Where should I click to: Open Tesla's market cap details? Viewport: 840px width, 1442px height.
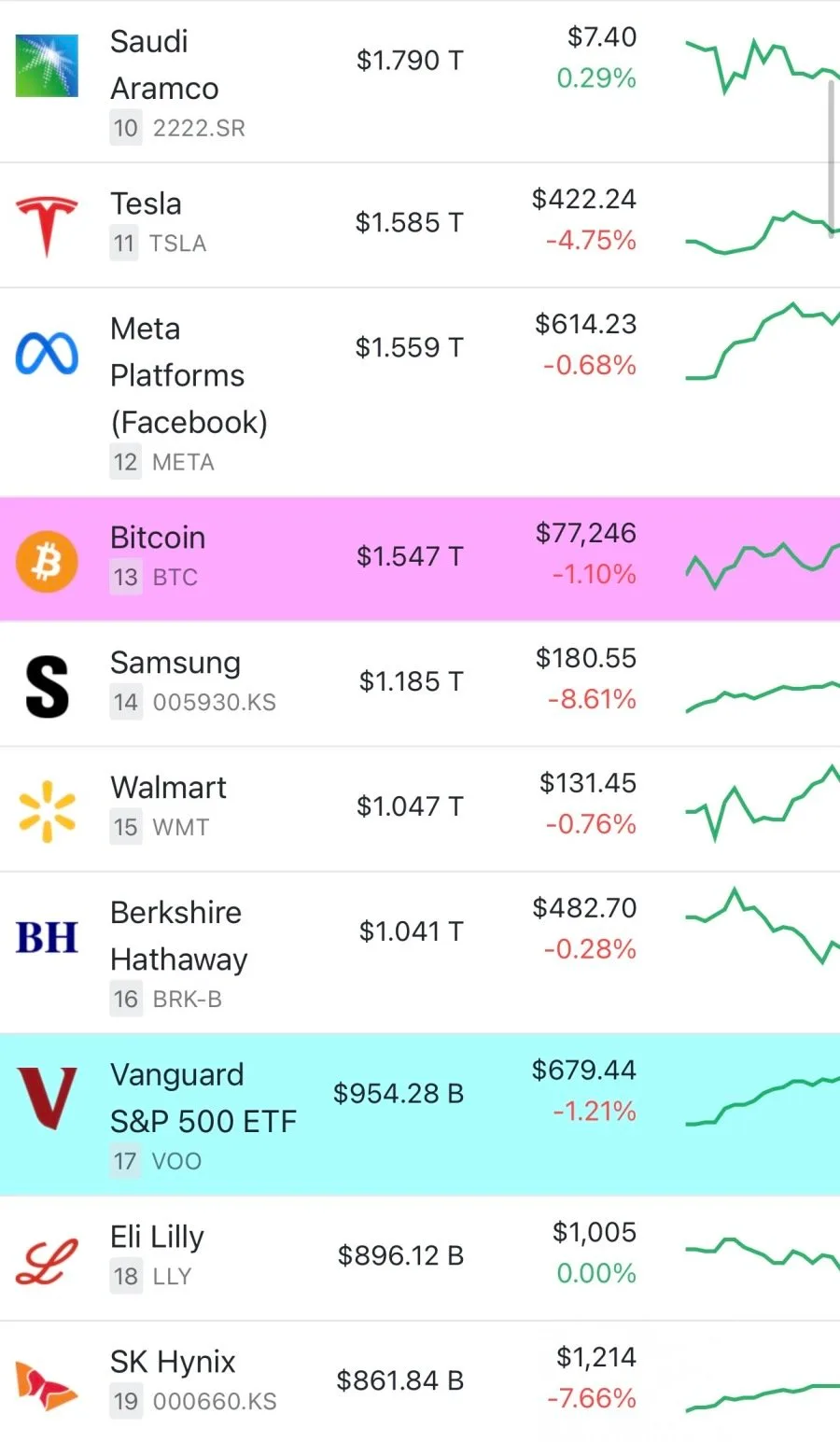click(409, 222)
